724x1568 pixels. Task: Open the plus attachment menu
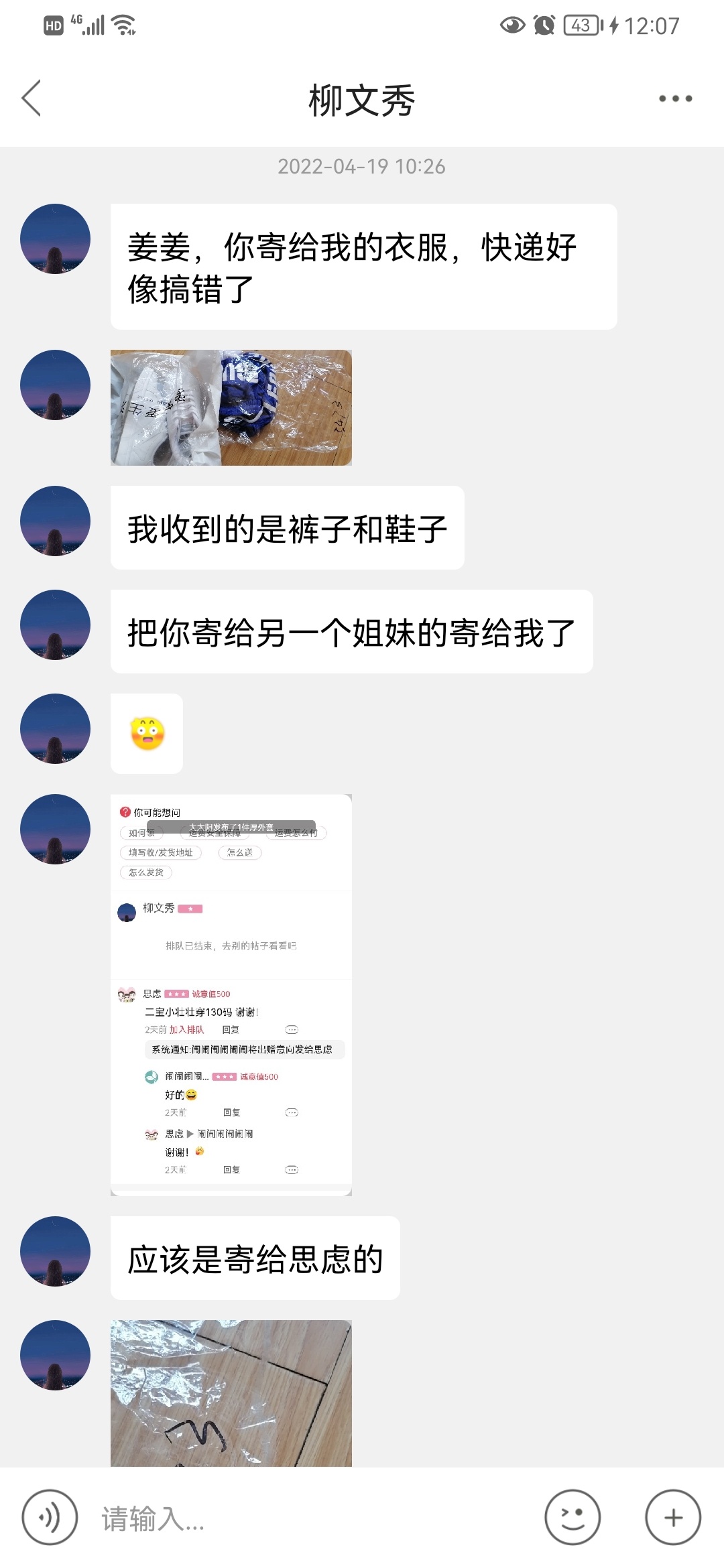(673, 1518)
